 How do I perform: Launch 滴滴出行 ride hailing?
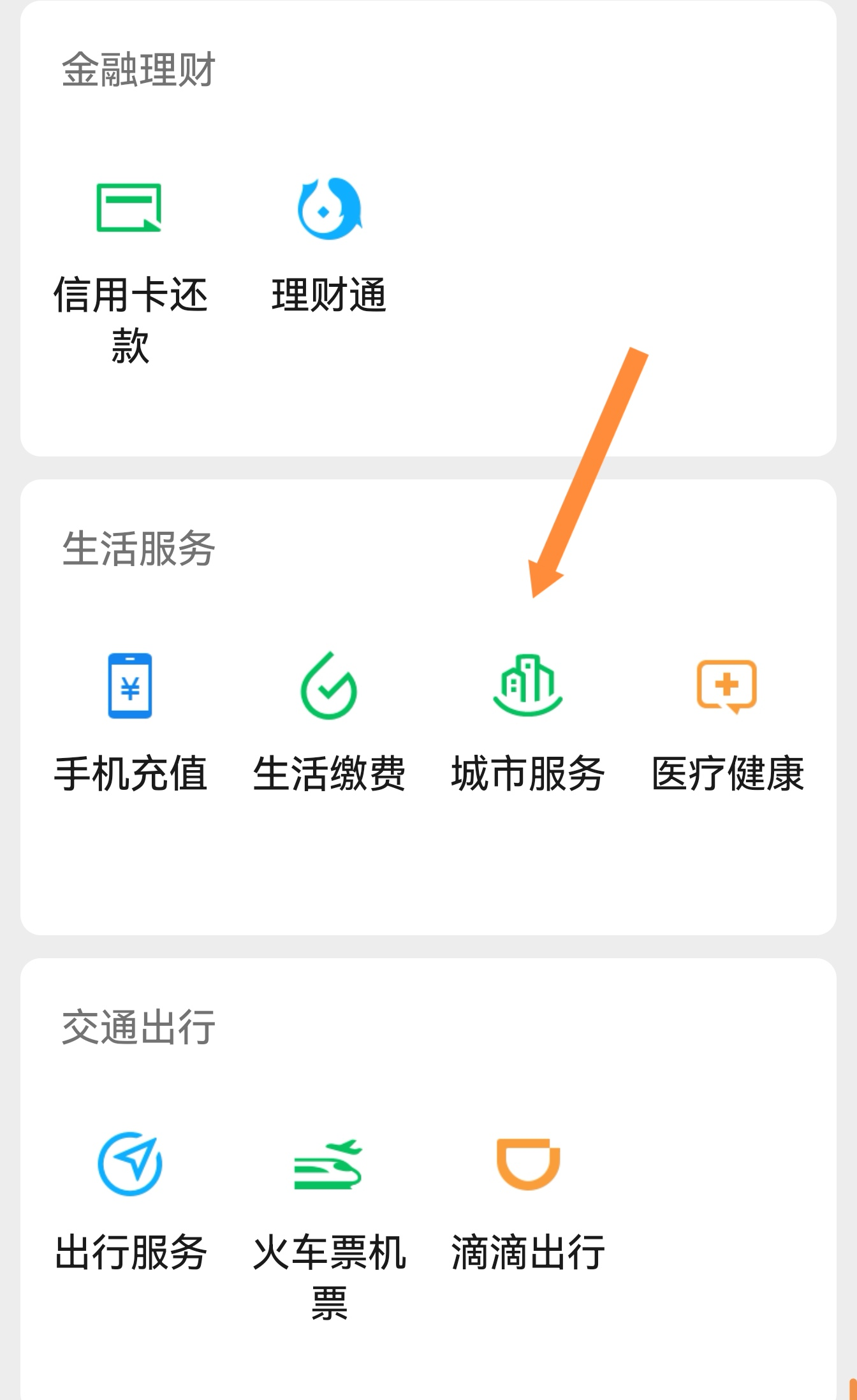[x=528, y=1201]
